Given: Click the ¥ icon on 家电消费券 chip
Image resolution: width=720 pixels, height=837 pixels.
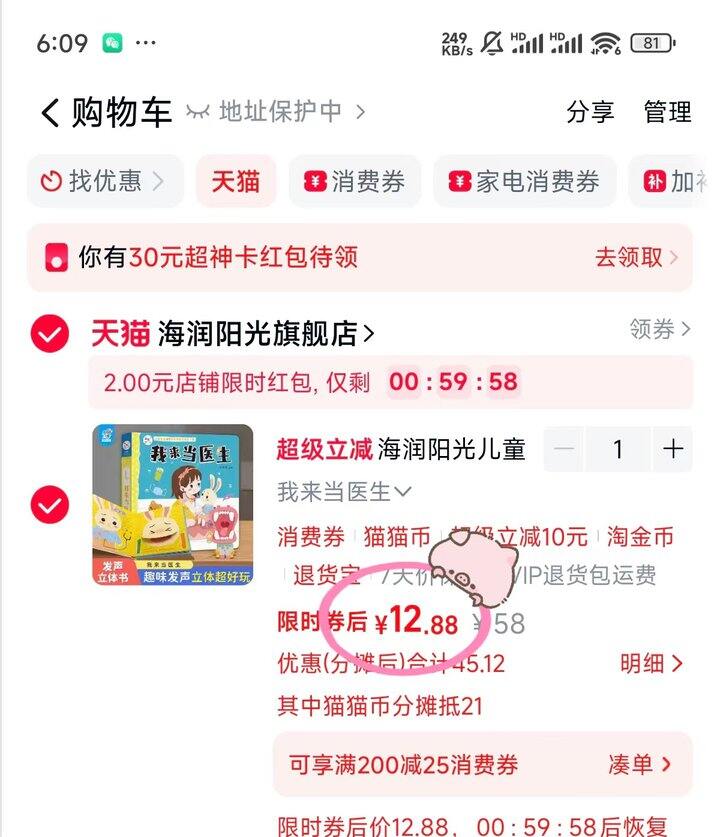Looking at the screenshot, I should (x=458, y=181).
